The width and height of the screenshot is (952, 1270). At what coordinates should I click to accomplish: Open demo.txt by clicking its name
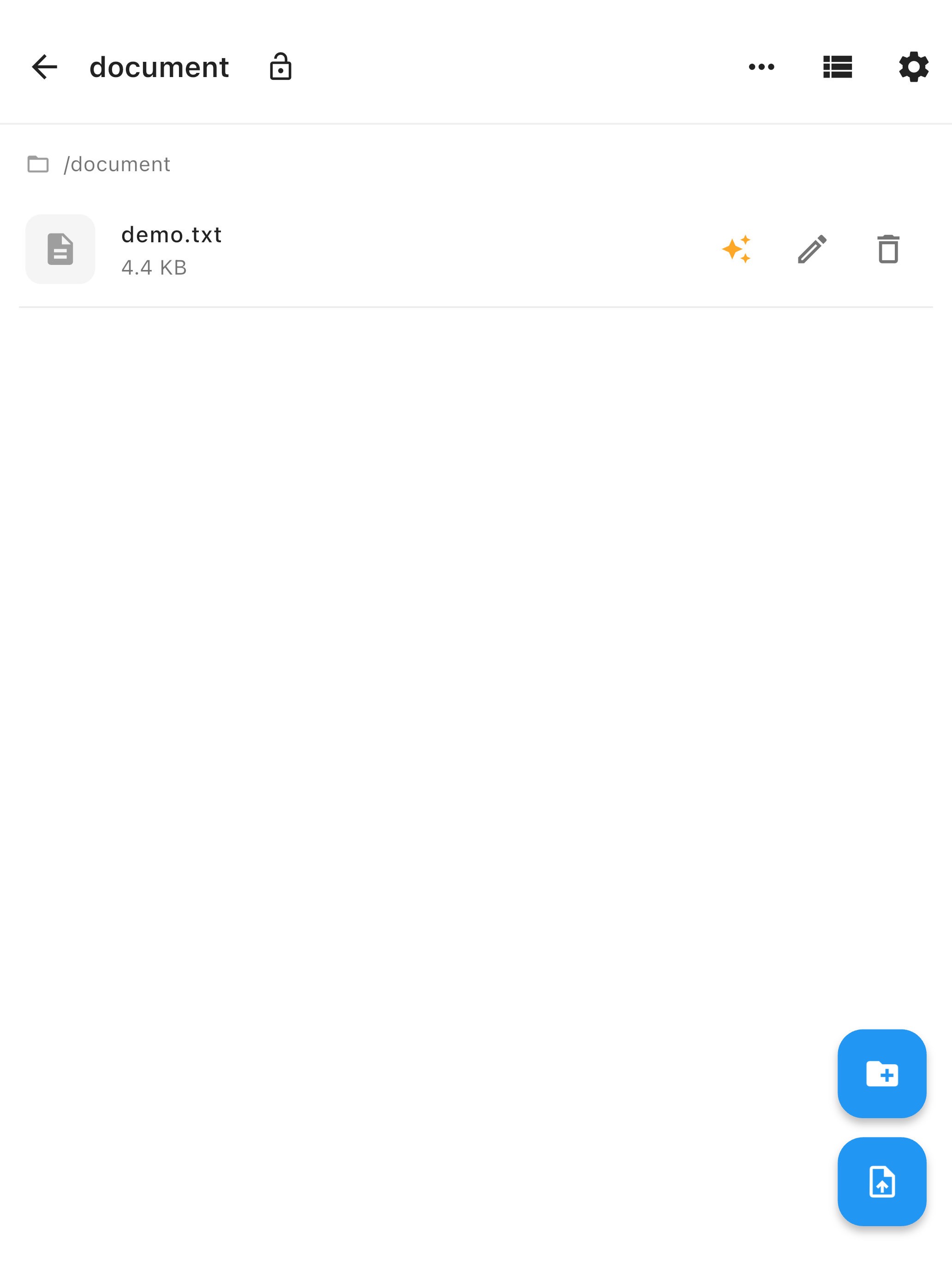[171, 234]
